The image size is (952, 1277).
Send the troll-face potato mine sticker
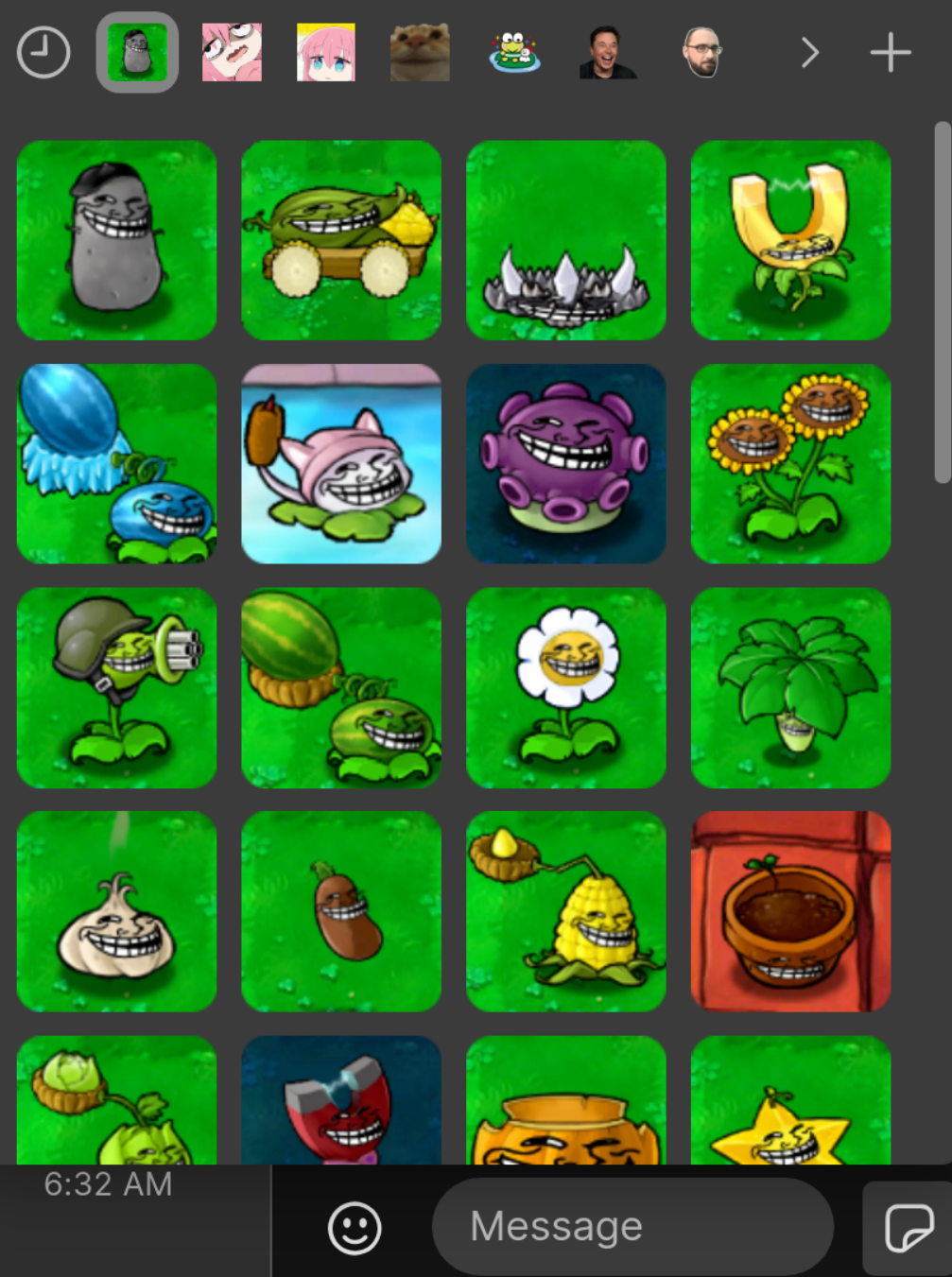[116, 240]
